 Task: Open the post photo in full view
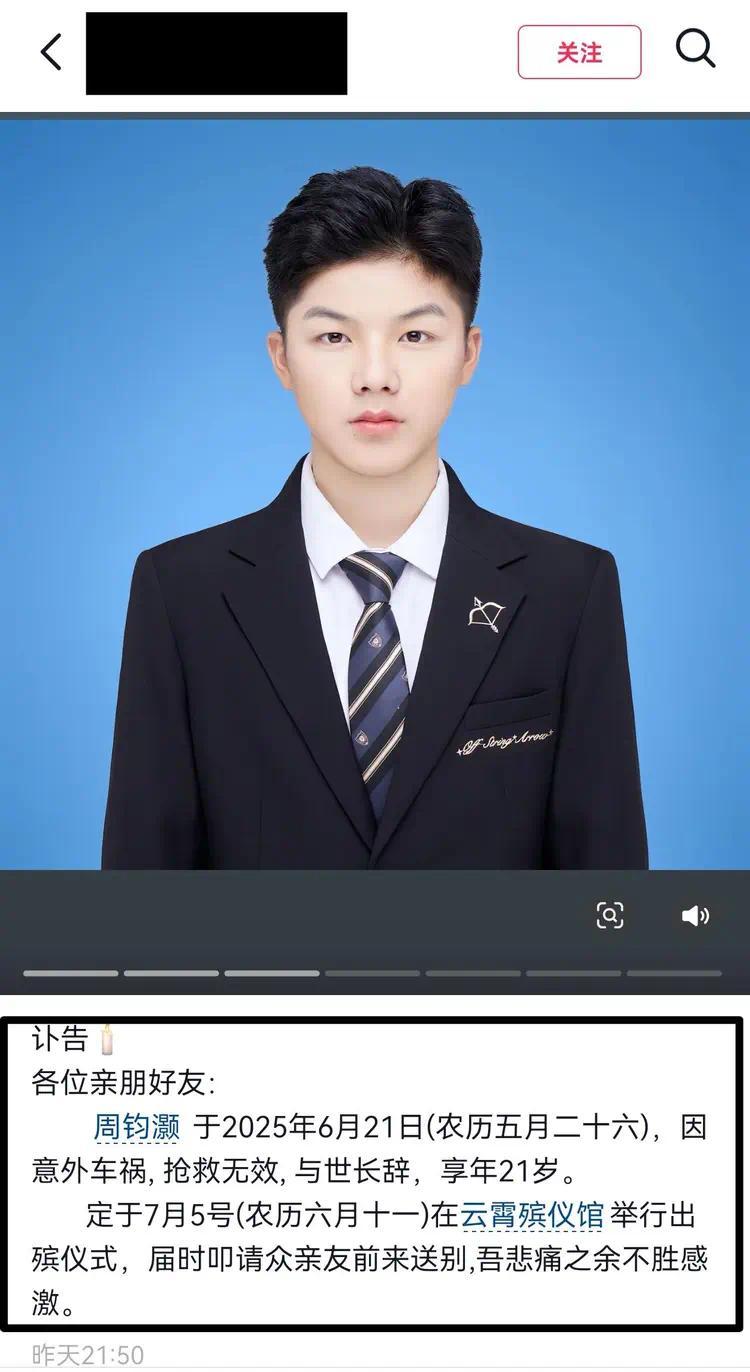point(375,500)
